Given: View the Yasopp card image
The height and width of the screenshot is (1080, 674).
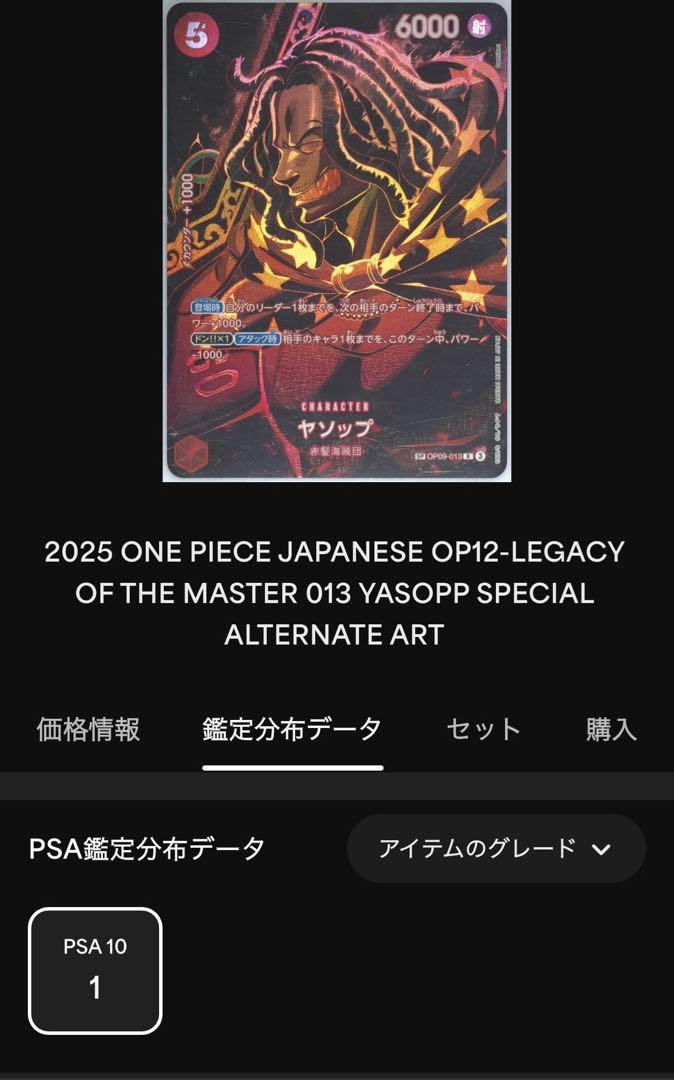Looking at the screenshot, I should (337, 240).
